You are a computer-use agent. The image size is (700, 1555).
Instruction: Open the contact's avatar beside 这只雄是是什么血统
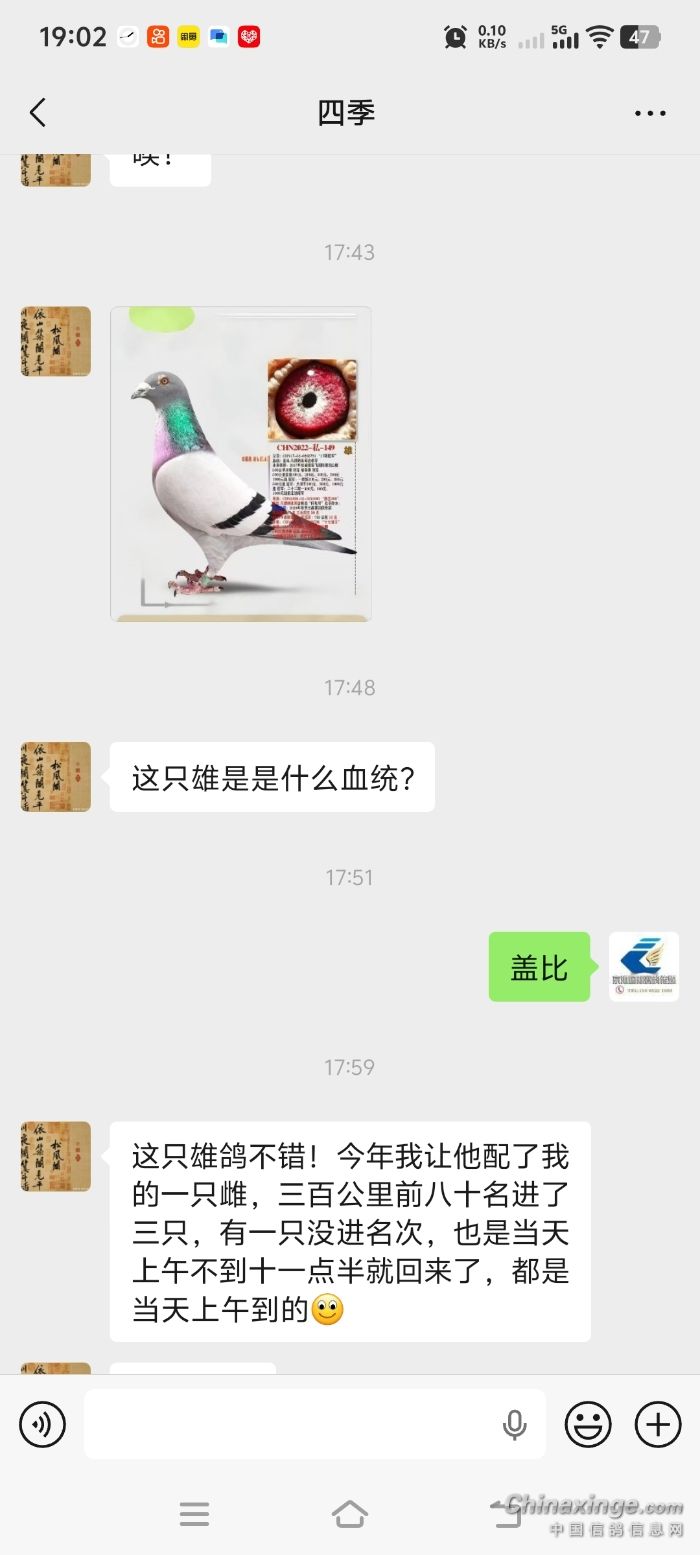pyautogui.click(x=56, y=776)
